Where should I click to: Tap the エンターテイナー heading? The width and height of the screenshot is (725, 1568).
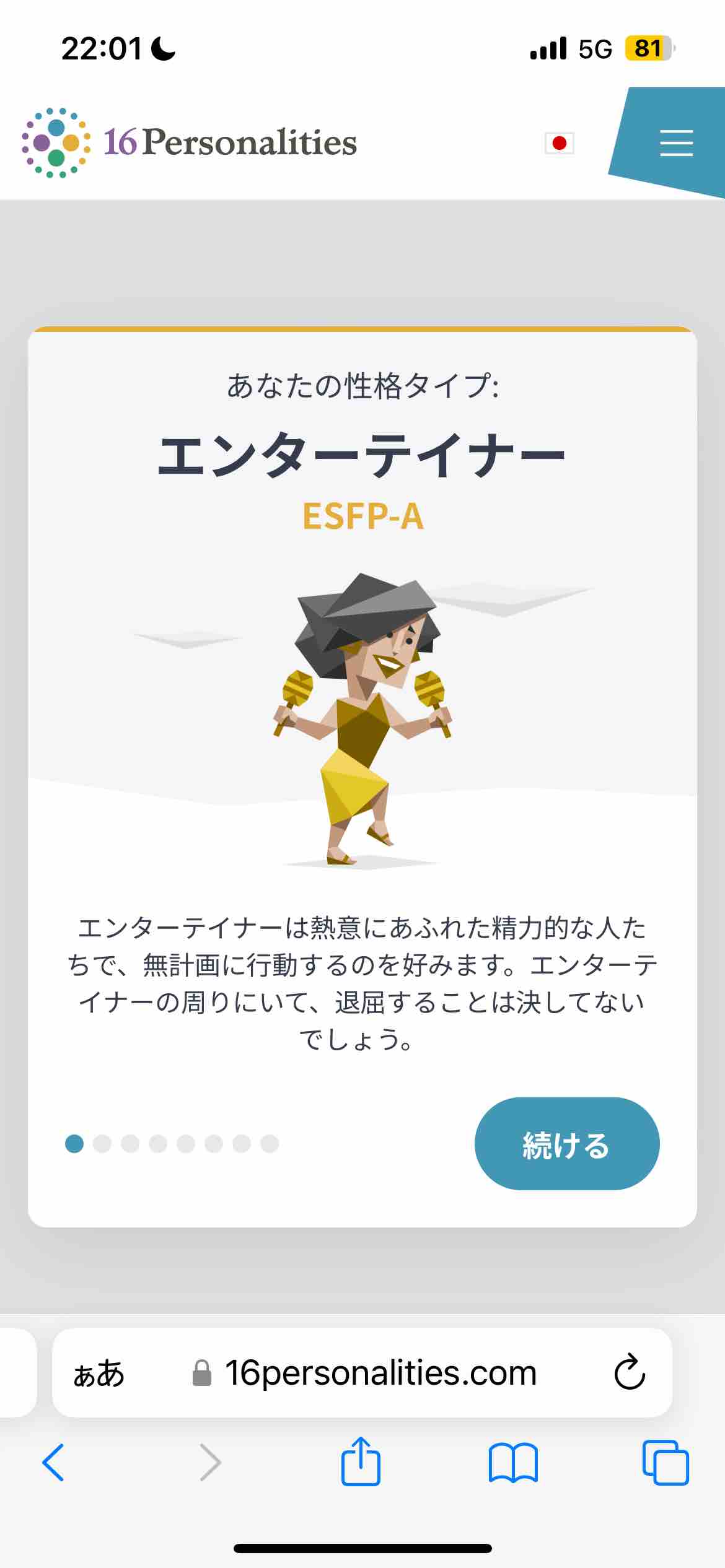coord(362,455)
